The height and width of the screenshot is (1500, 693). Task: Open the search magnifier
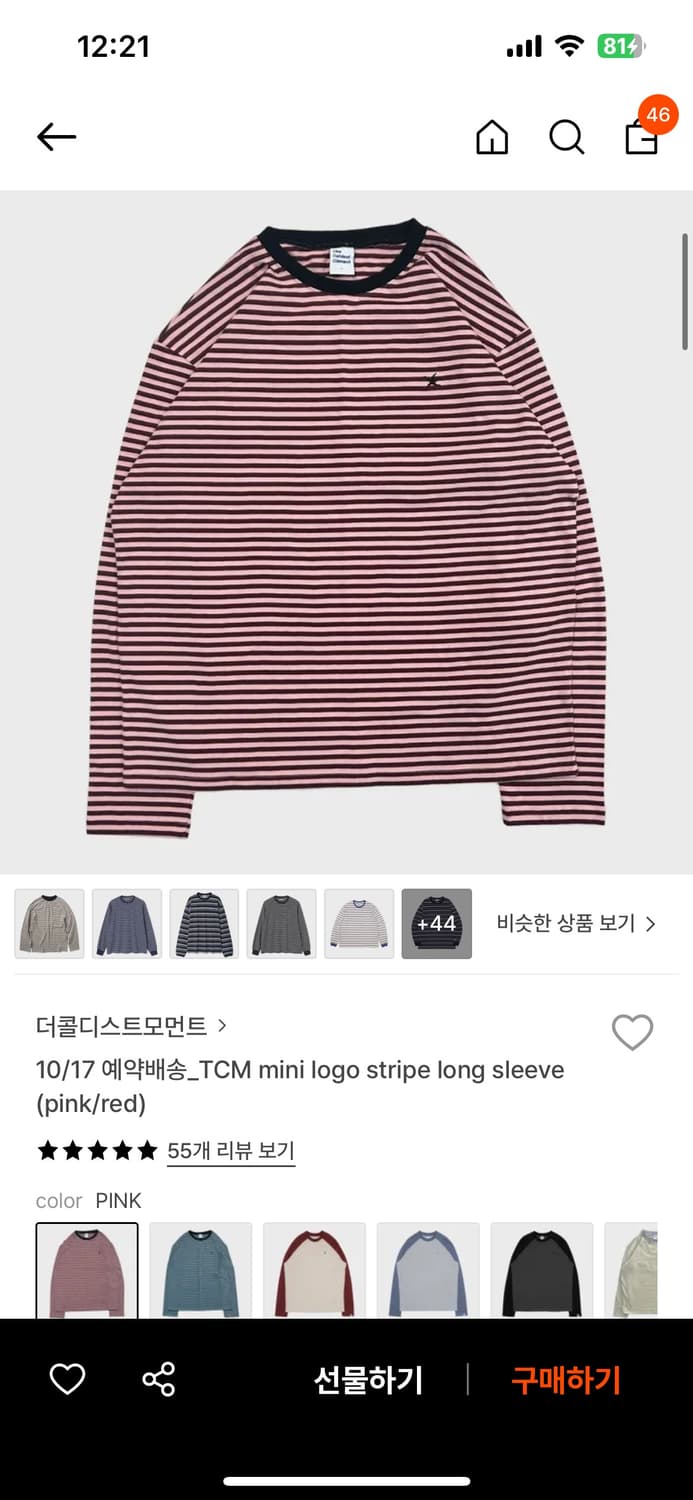566,137
